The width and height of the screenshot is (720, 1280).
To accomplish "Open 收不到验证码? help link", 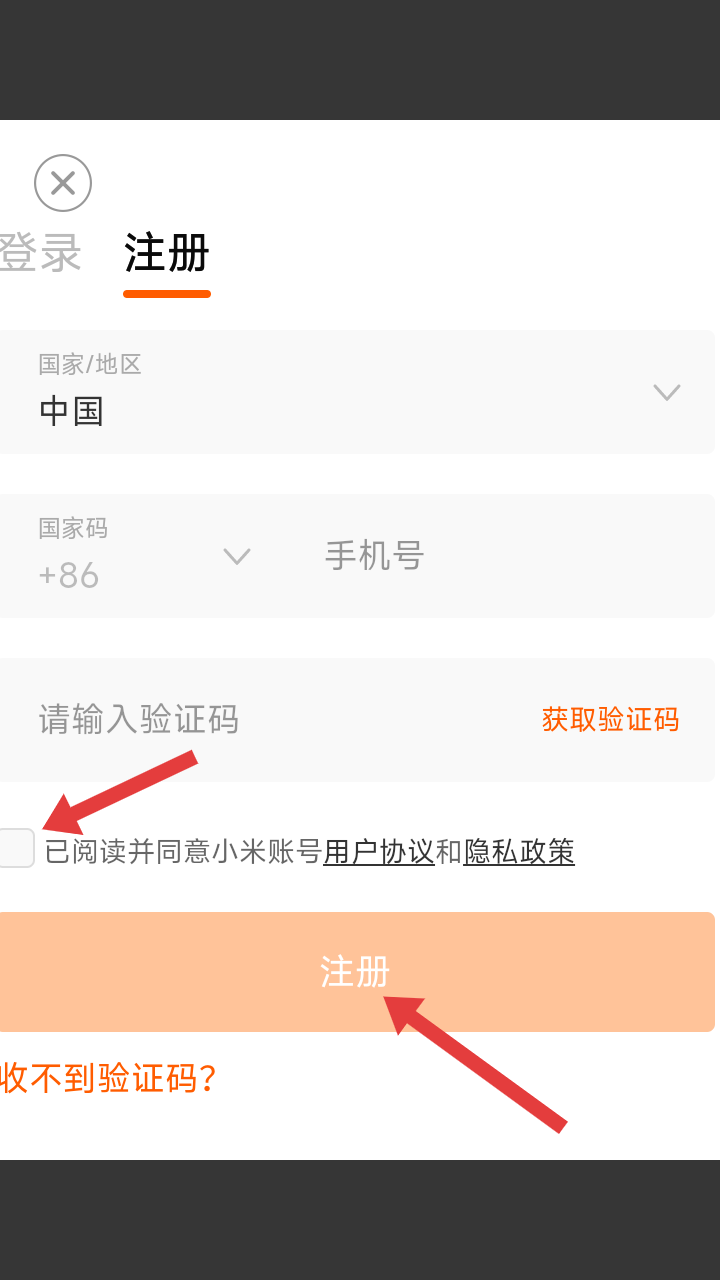I will coord(108,1078).
